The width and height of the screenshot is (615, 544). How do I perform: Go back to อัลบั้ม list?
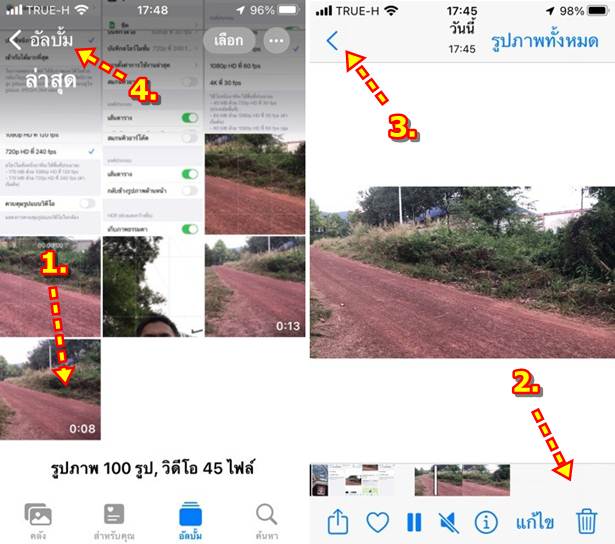tap(40, 41)
